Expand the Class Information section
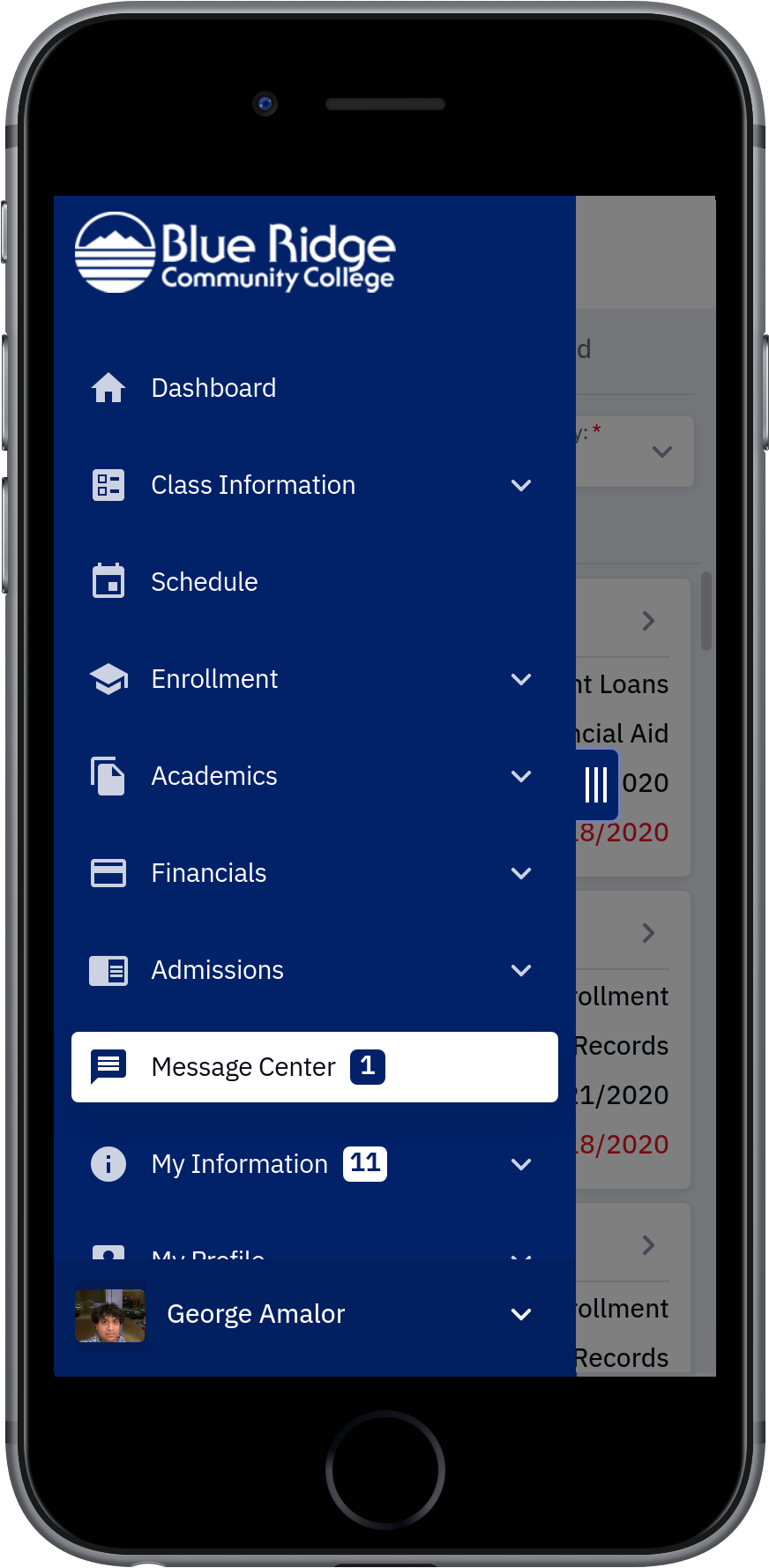Screen dimensions: 769x1568 (314, 485)
